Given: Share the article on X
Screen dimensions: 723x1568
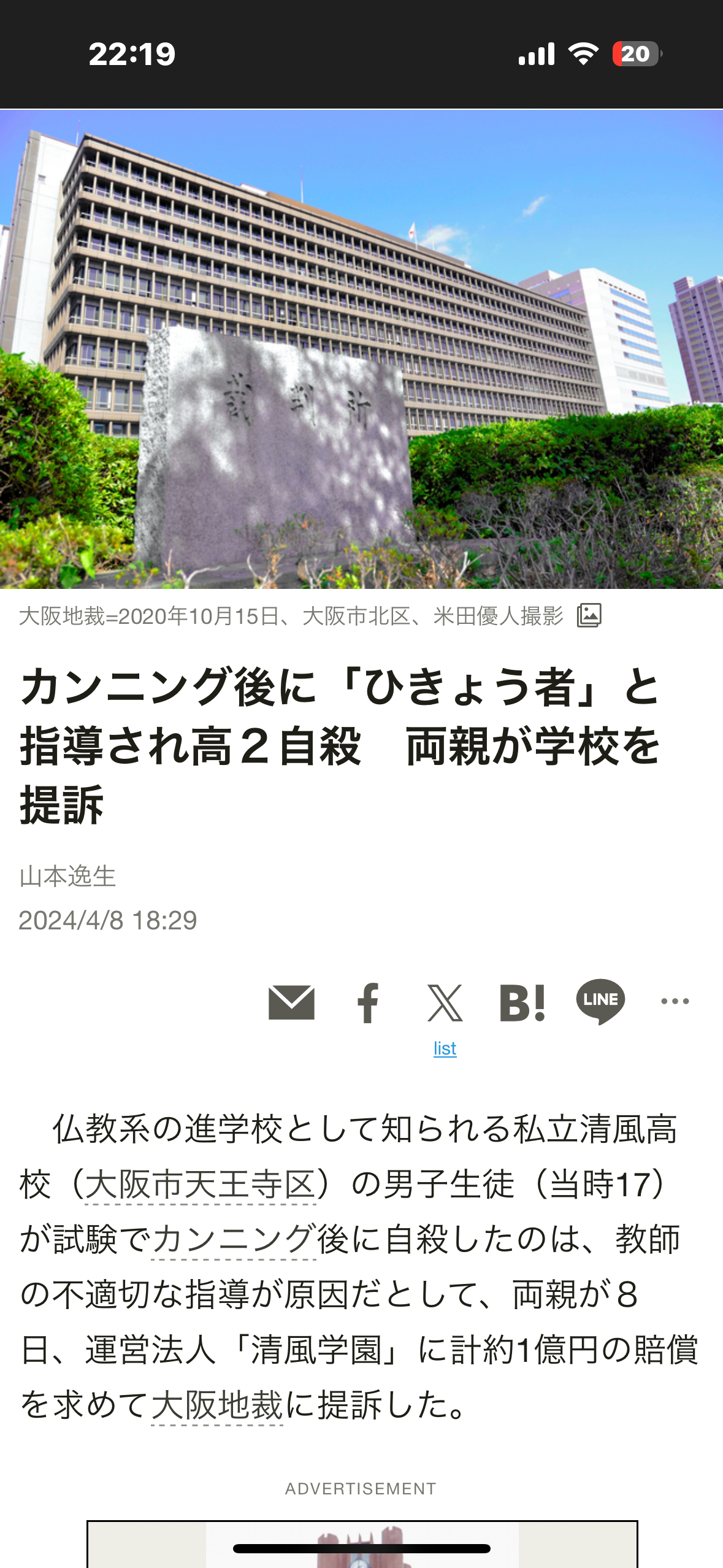Looking at the screenshot, I should click(x=445, y=1002).
